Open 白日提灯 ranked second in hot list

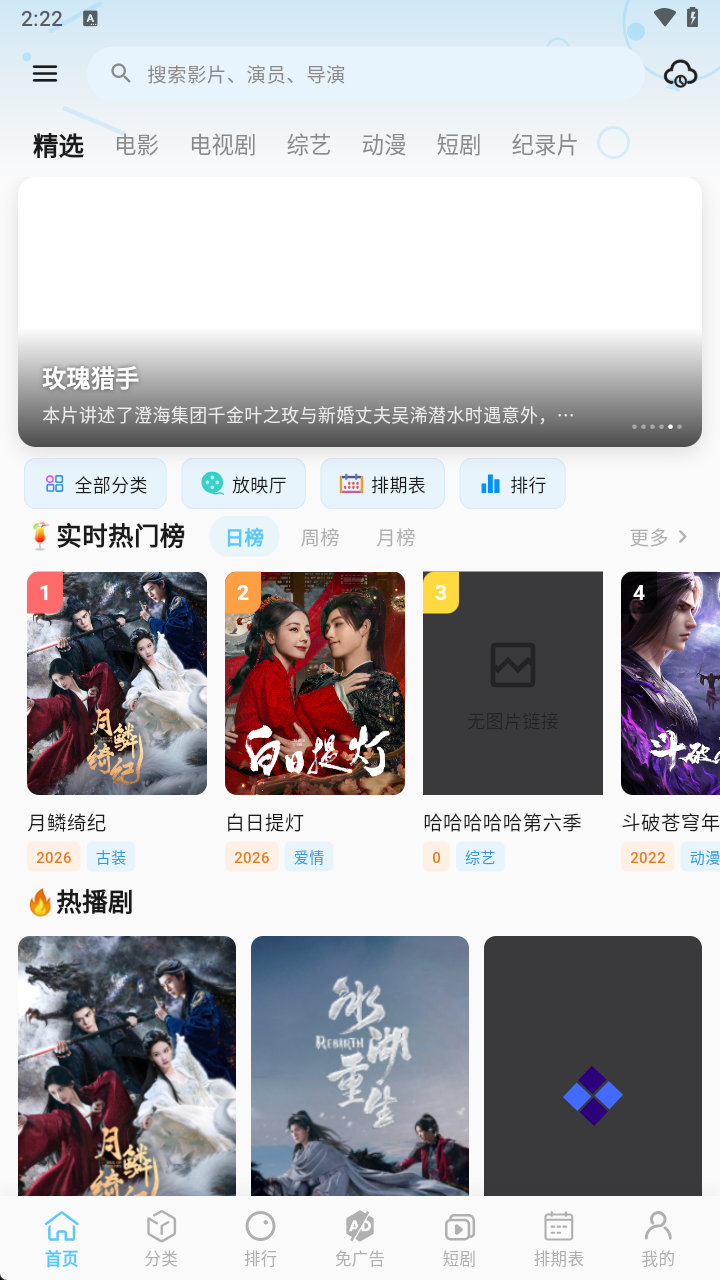(314, 683)
